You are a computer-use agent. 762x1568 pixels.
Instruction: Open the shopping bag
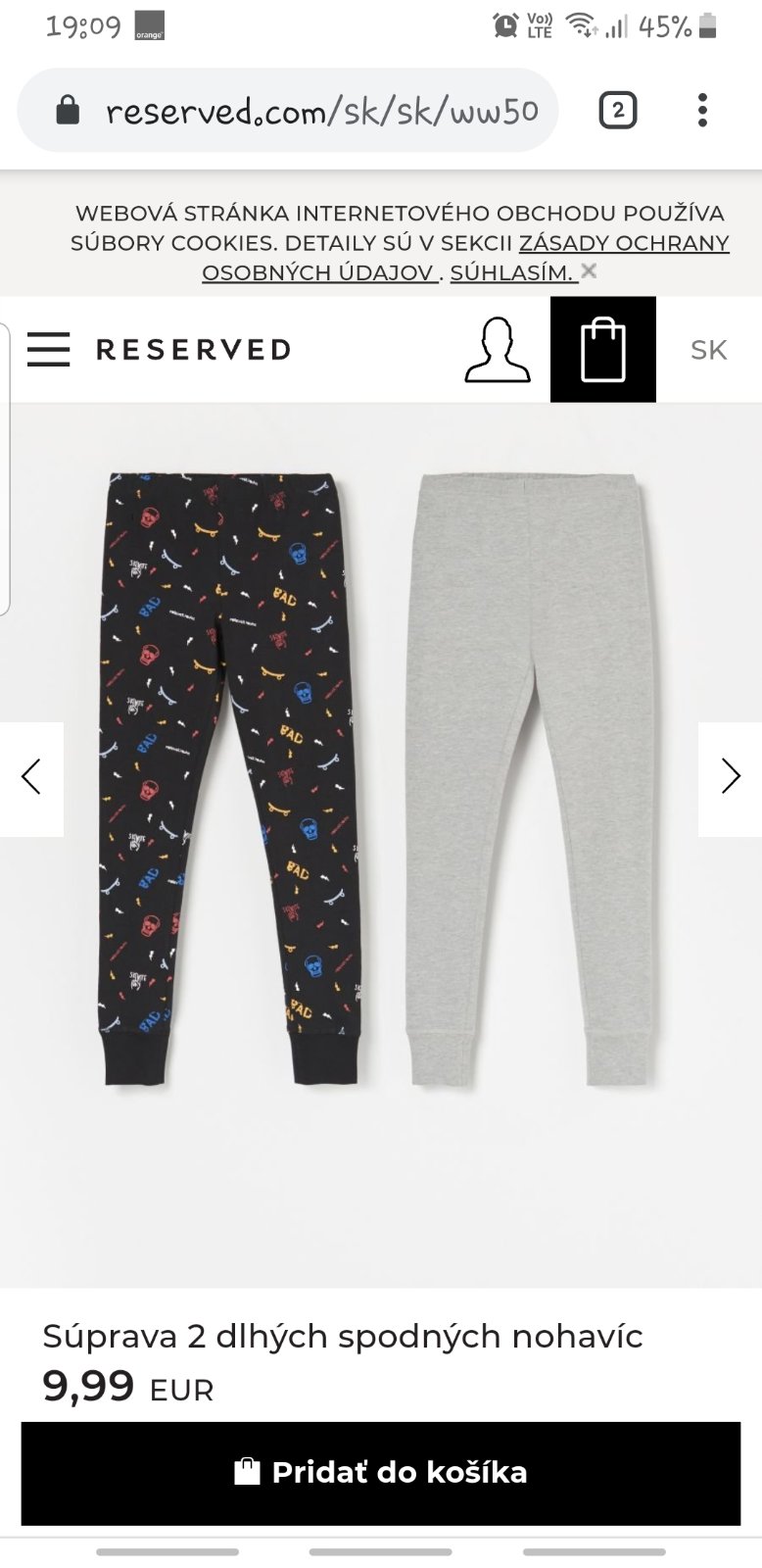tap(603, 349)
